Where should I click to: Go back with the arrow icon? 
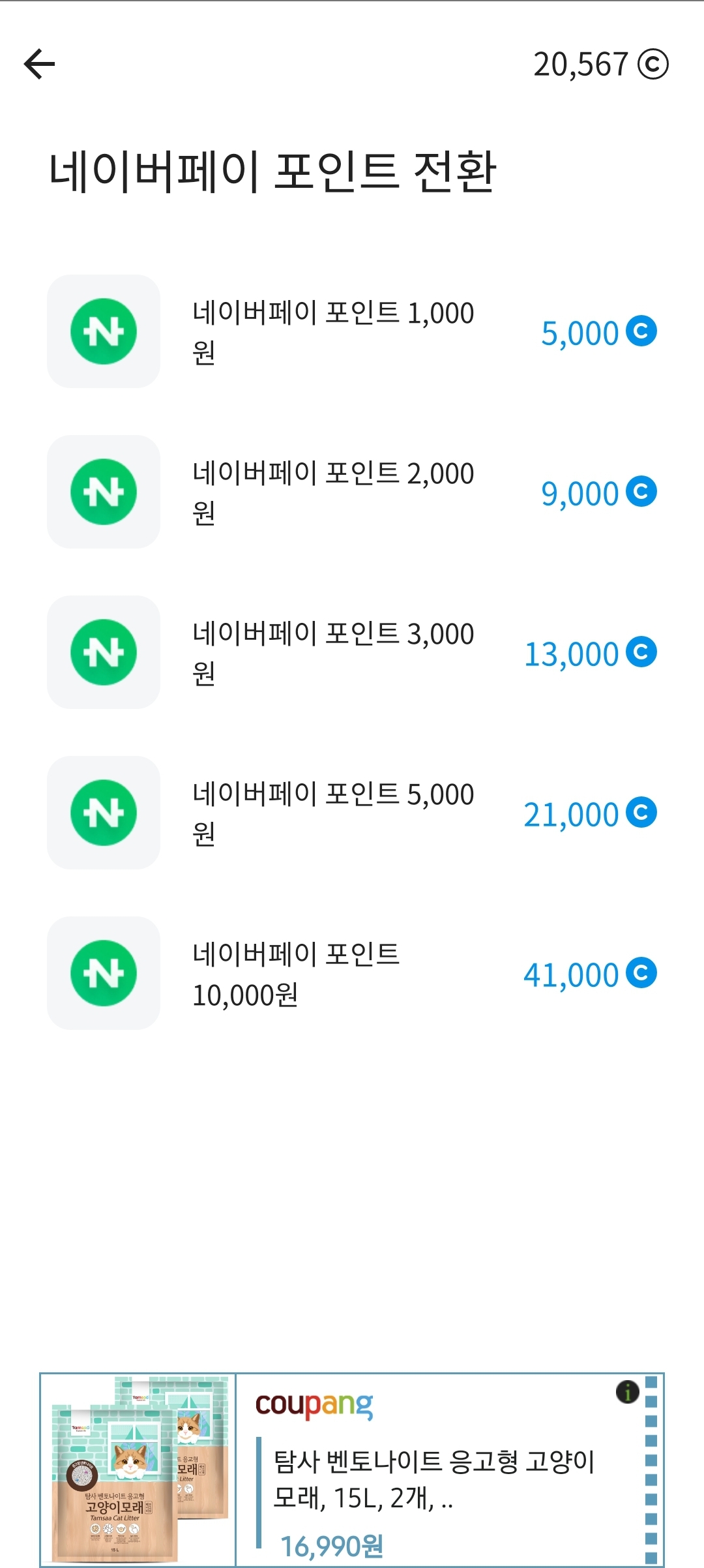click(x=39, y=64)
